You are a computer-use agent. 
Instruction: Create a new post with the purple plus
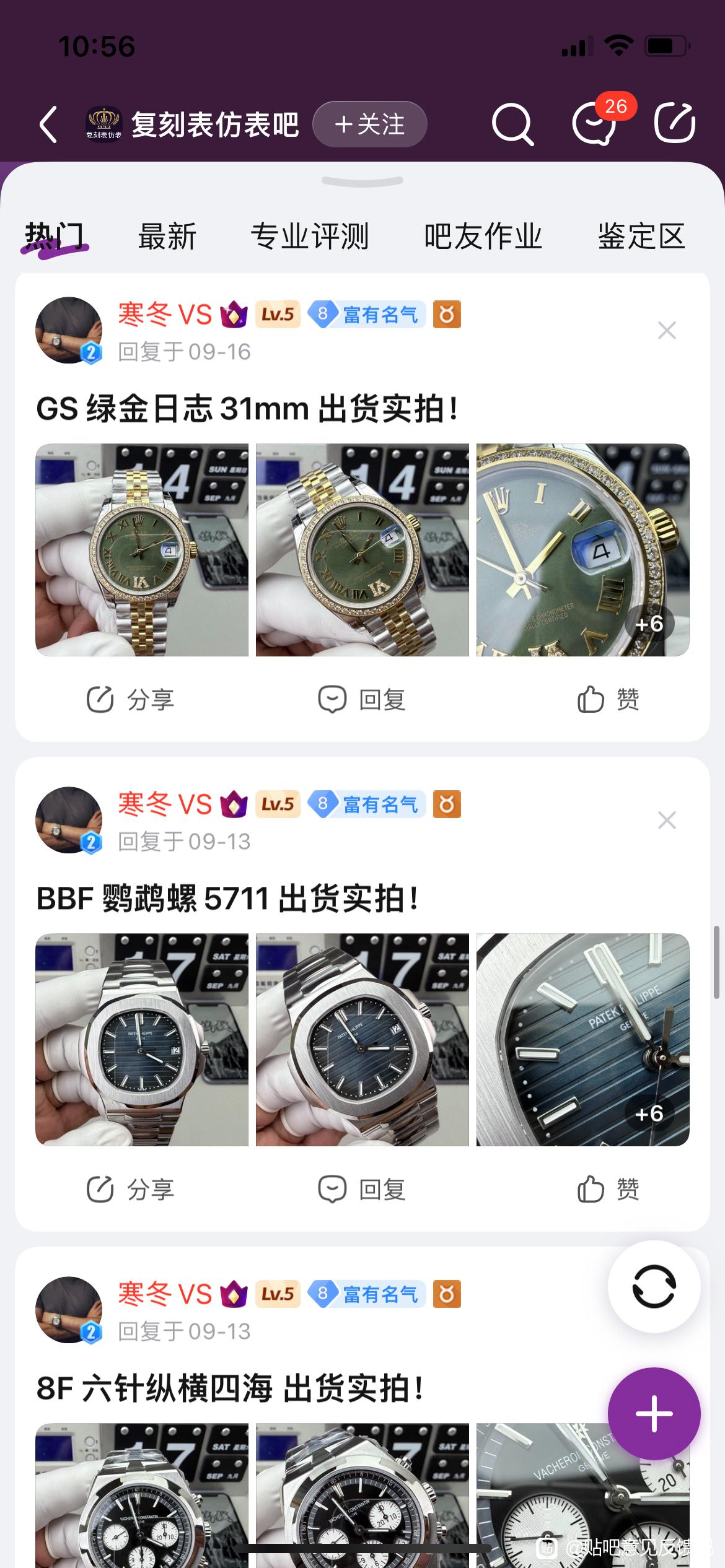(654, 1414)
